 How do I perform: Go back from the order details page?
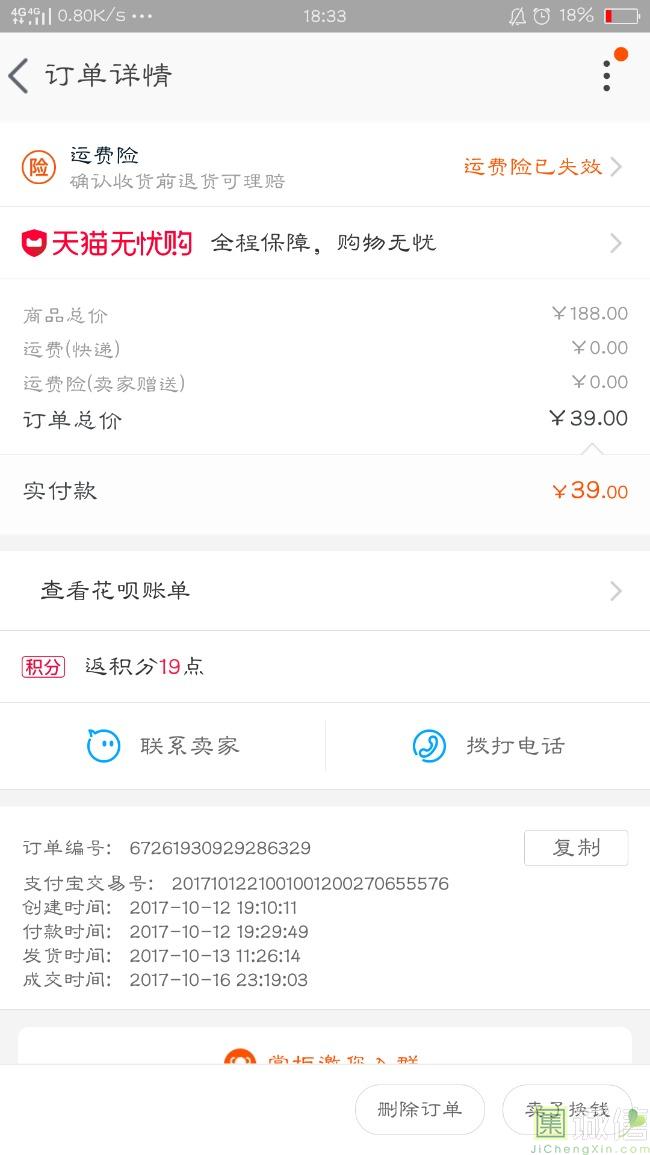pos(20,76)
